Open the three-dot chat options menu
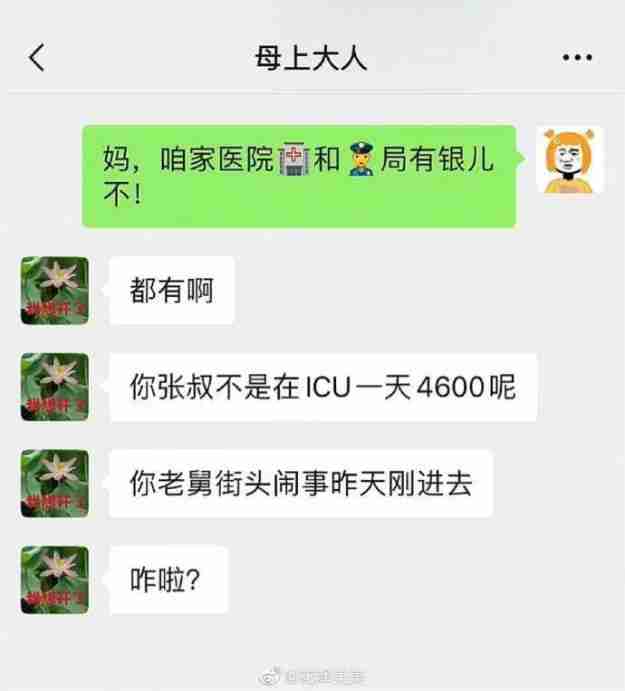 click(577, 58)
